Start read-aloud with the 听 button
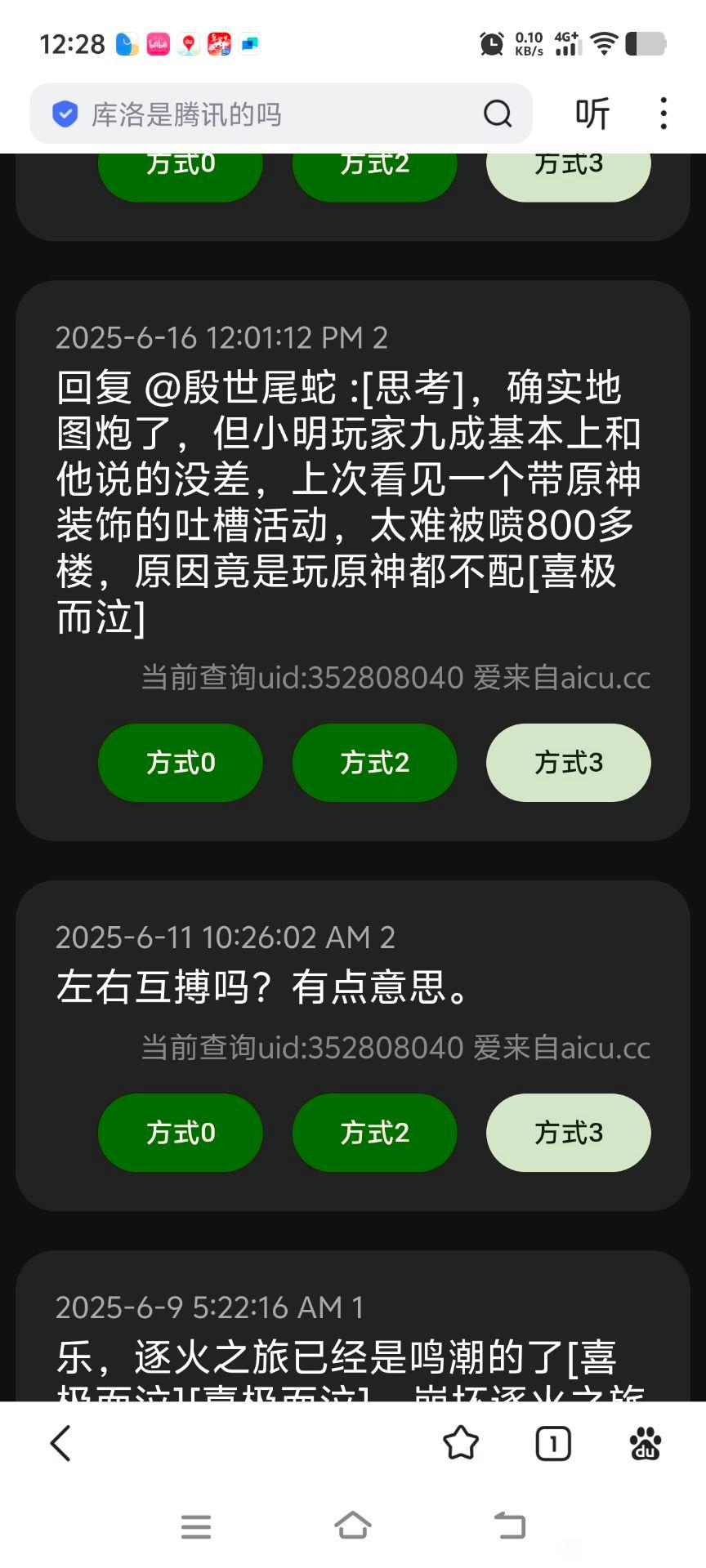The width and height of the screenshot is (706, 1568). (x=592, y=114)
